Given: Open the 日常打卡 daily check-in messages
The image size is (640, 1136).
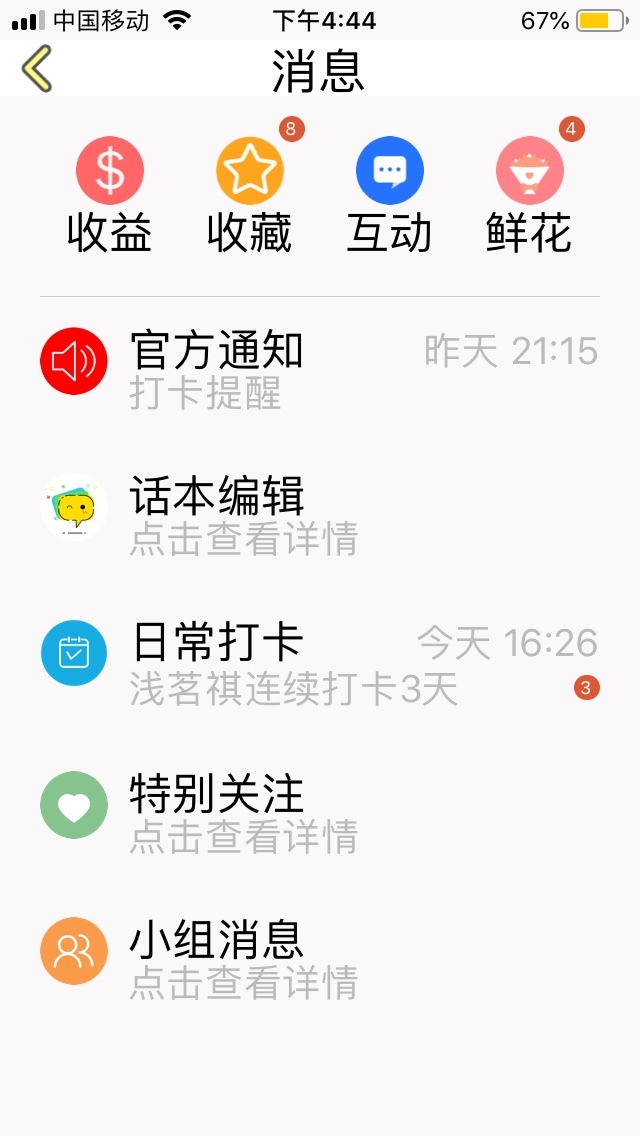Looking at the screenshot, I should point(320,661).
